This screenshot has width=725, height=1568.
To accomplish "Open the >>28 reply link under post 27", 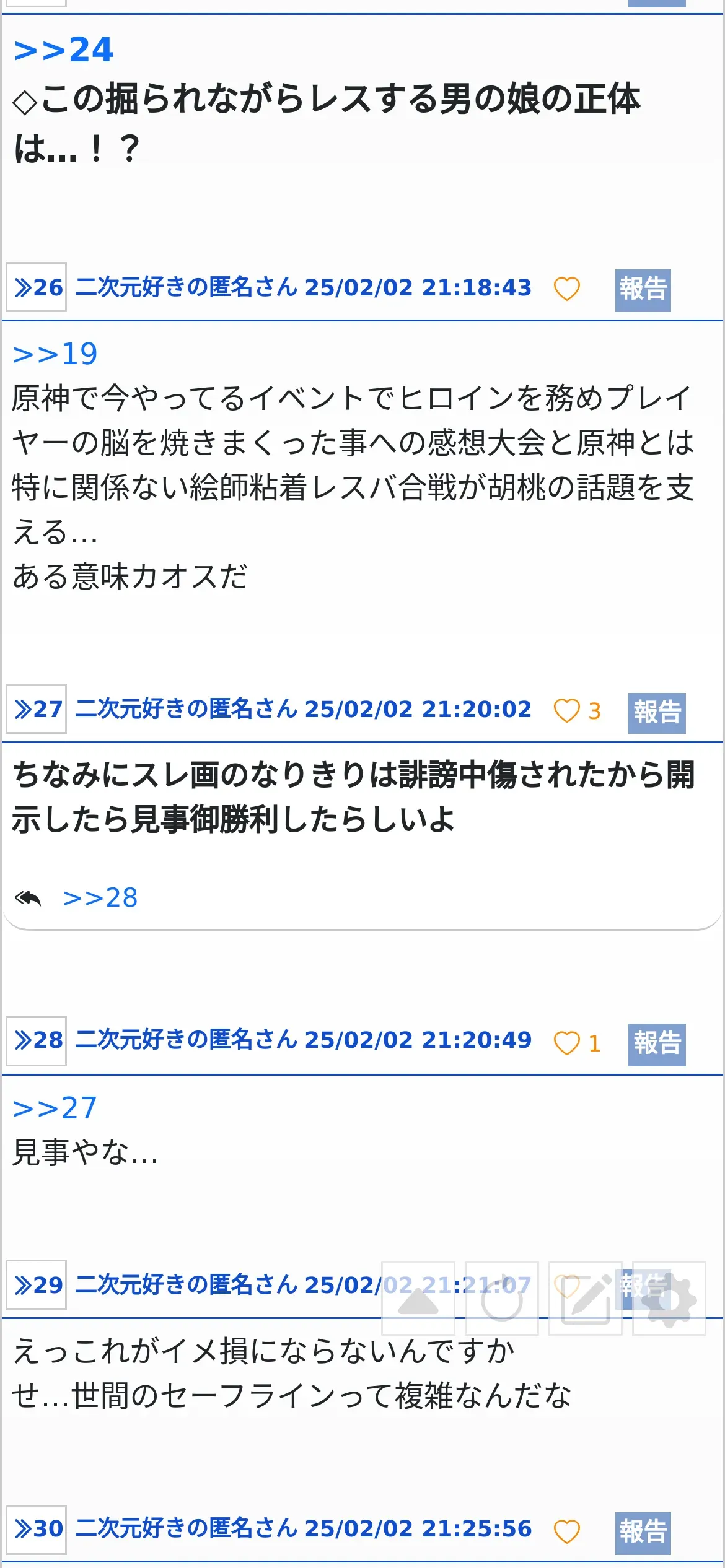I will coord(100,897).
